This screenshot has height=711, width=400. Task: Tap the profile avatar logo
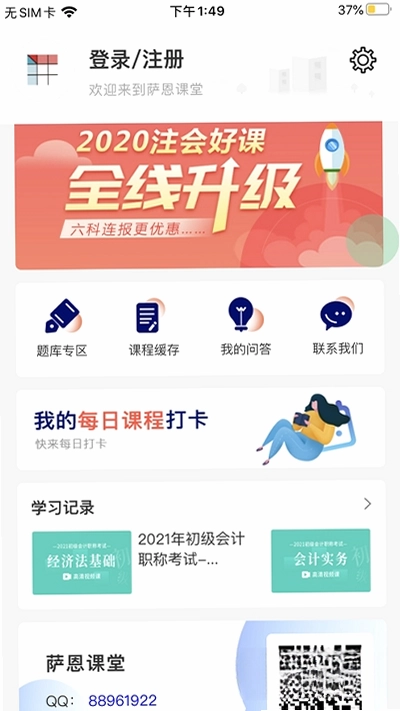coord(42,69)
